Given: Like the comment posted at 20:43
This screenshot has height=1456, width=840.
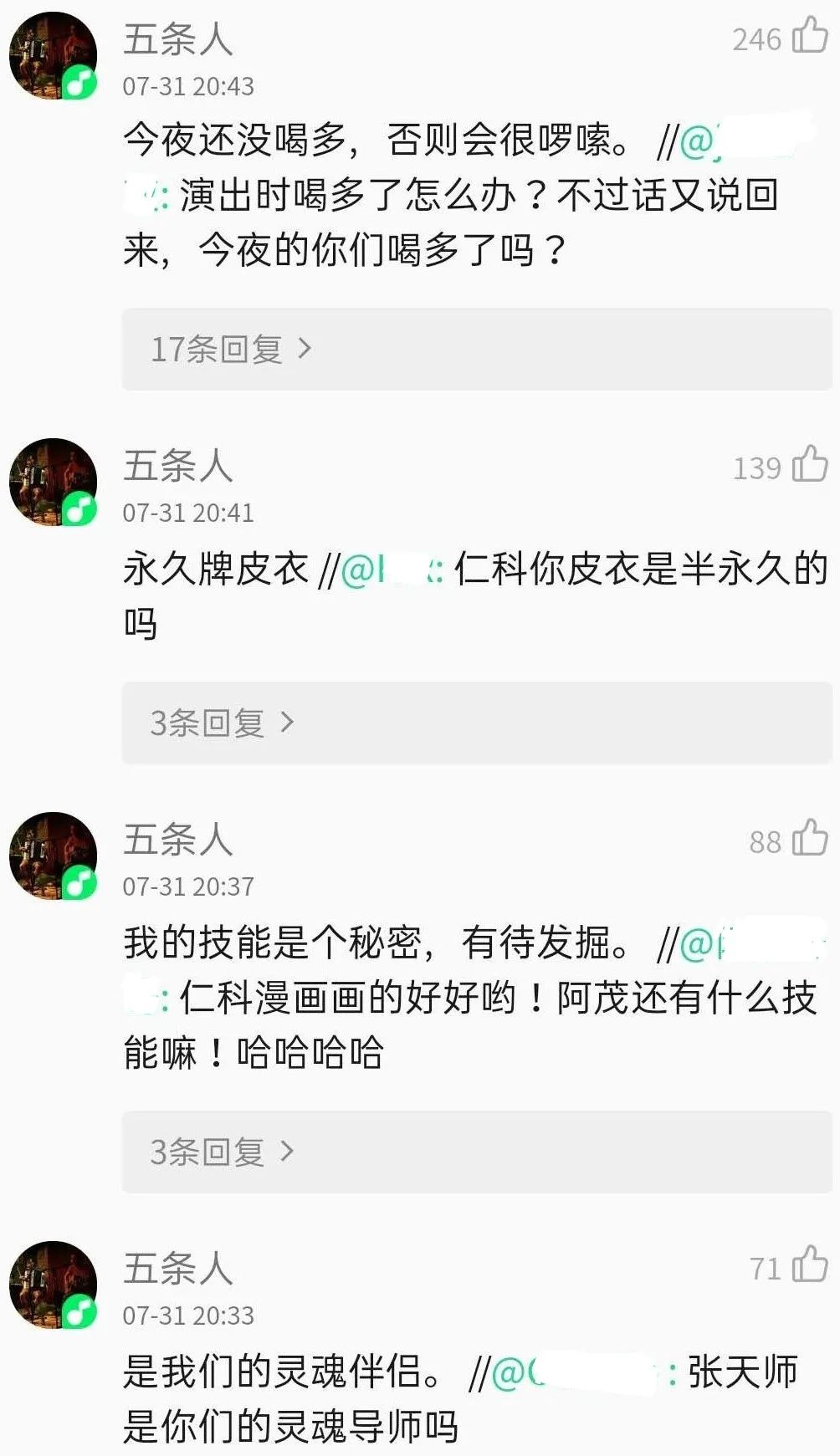Looking at the screenshot, I should point(809,36).
